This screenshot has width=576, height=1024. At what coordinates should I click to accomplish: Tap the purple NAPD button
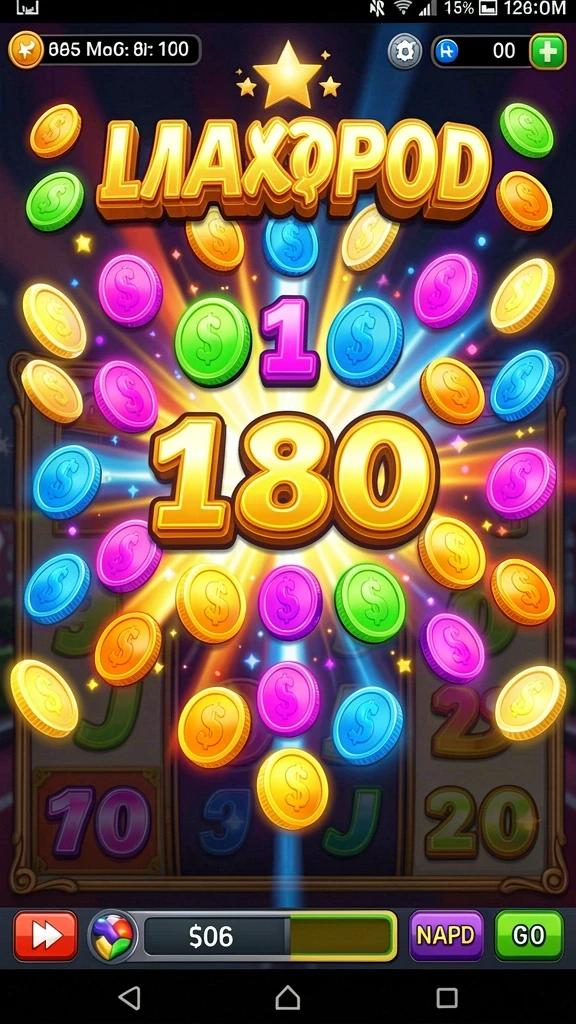tap(446, 936)
